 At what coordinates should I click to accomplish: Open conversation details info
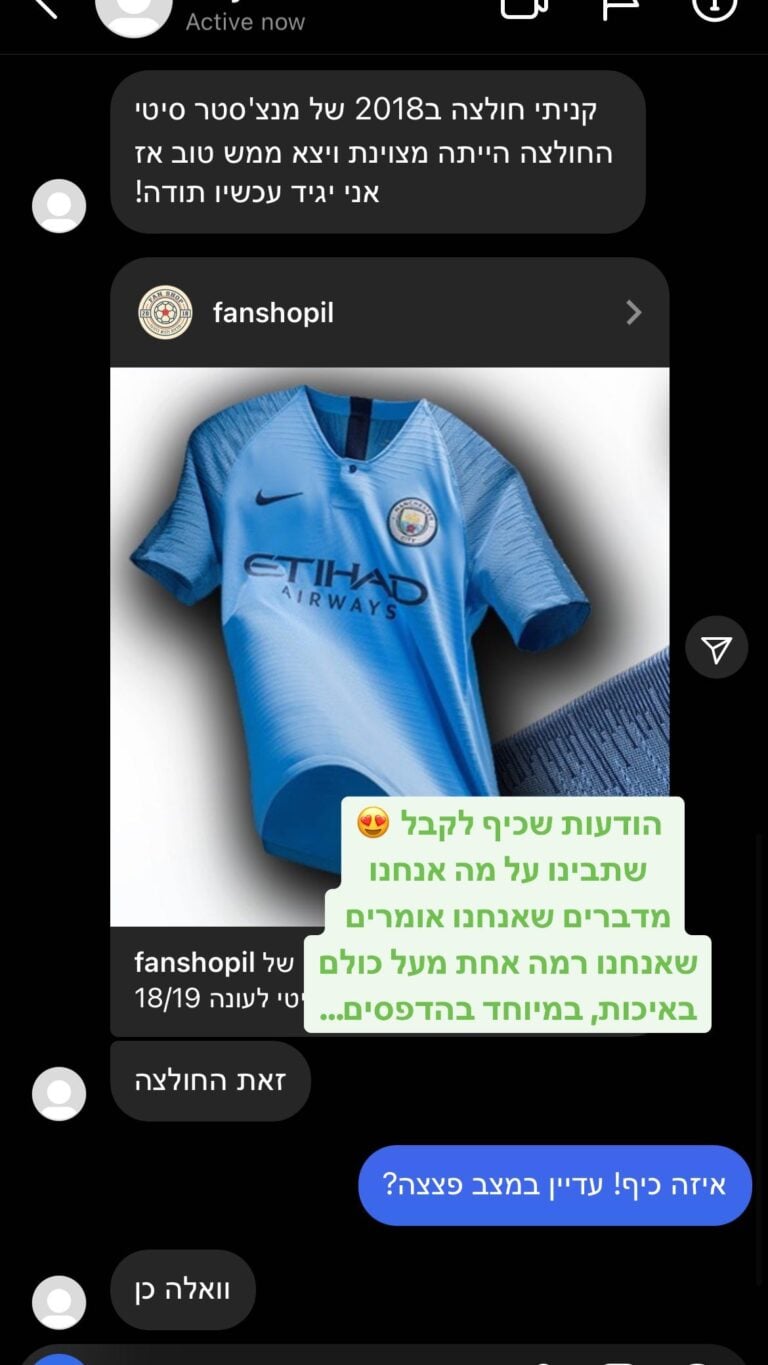(x=714, y=8)
